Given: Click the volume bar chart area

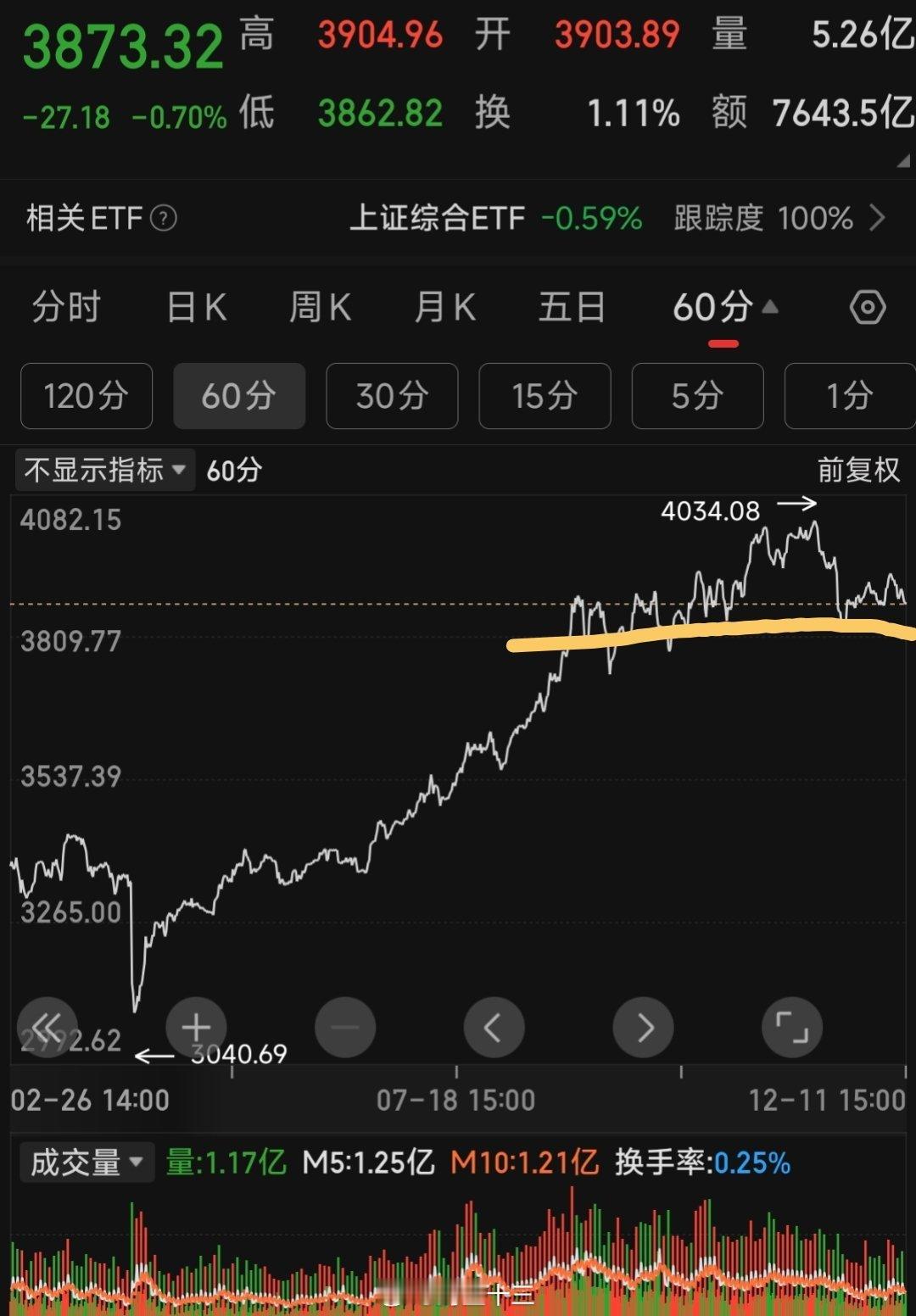Looking at the screenshot, I should [458, 1255].
